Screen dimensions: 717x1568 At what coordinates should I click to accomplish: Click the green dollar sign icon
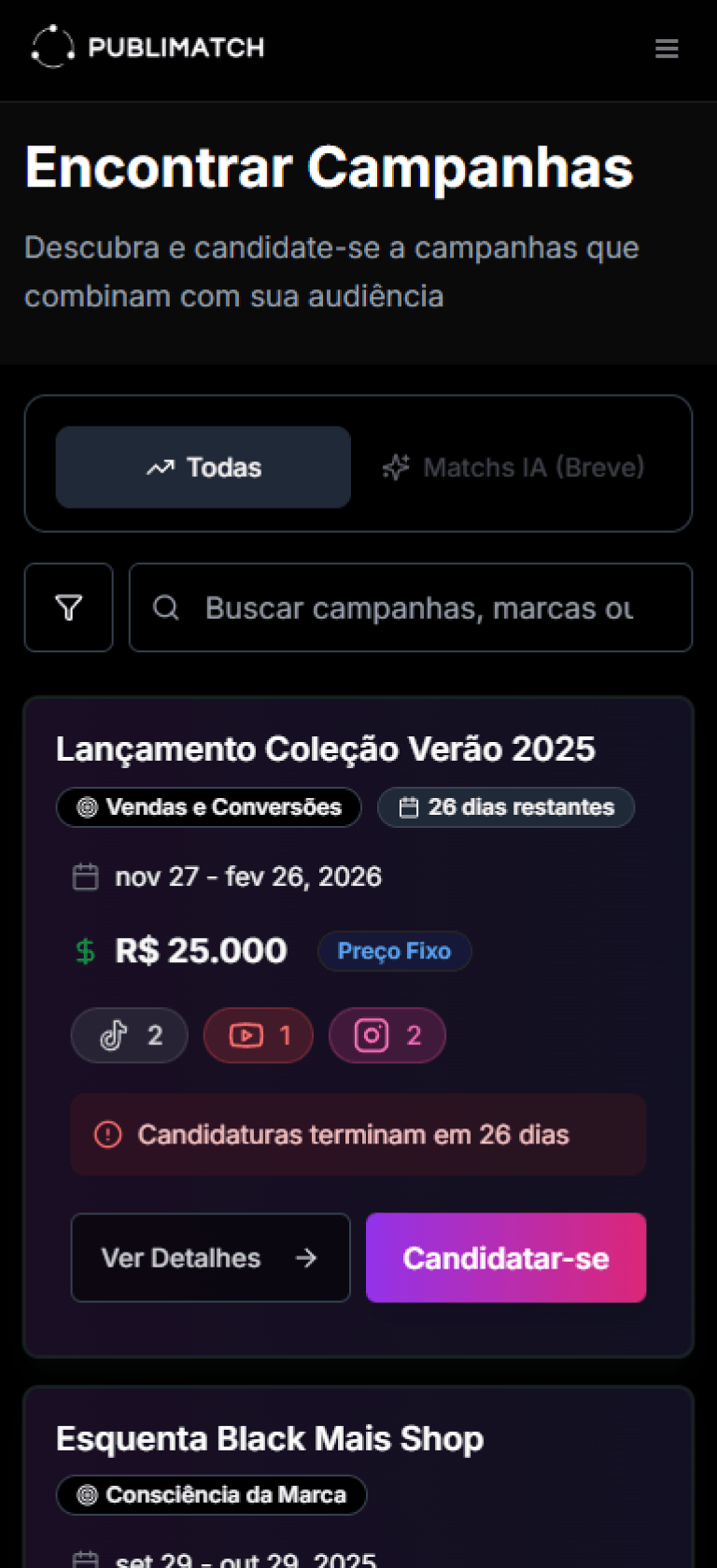click(85, 950)
